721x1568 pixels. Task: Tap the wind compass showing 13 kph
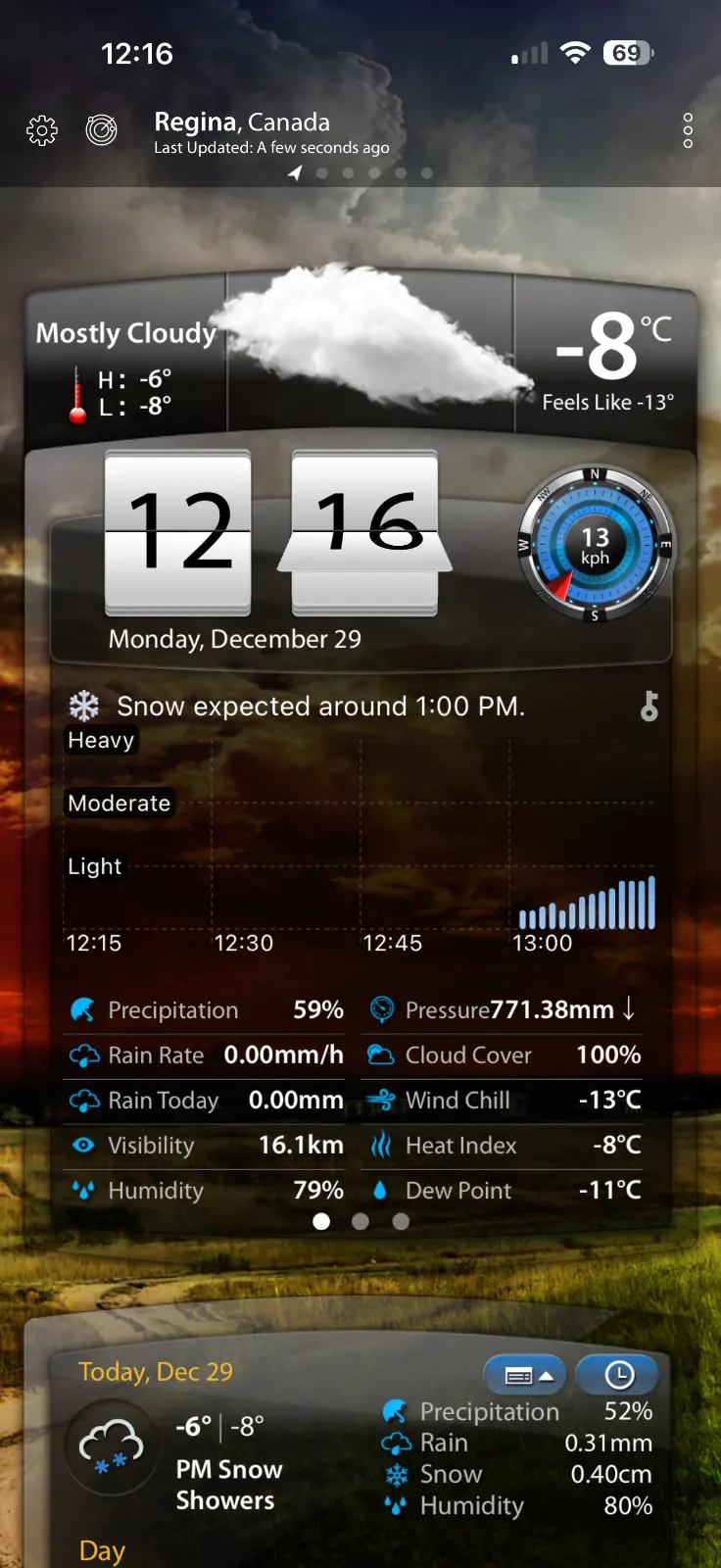click(595, 546)
